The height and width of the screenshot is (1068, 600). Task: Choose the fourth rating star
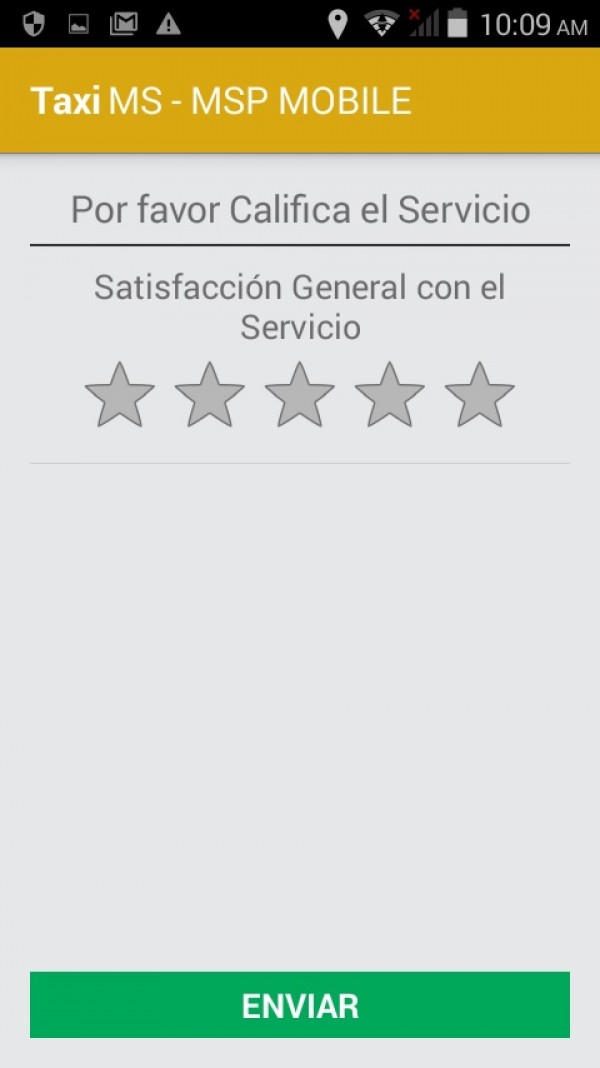[390, 395]
